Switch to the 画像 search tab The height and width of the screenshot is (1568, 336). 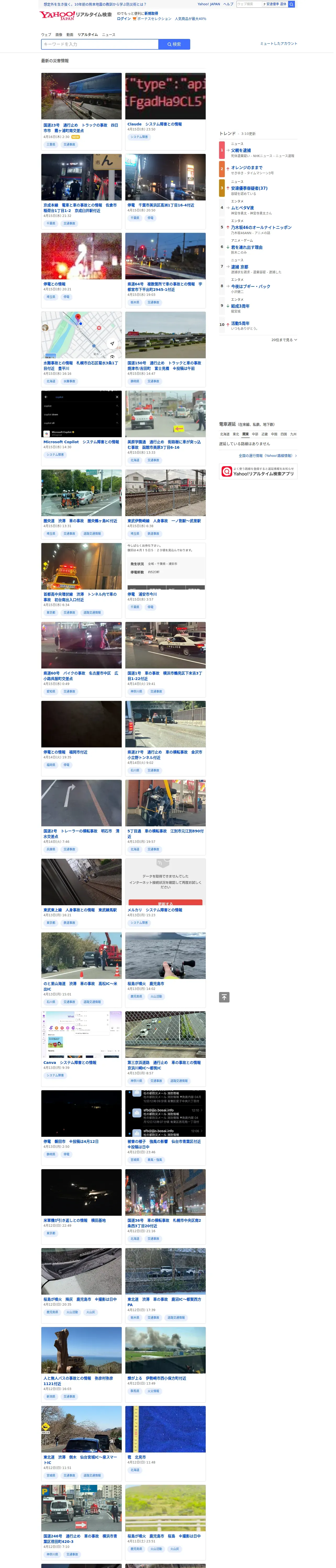point(59,35)
